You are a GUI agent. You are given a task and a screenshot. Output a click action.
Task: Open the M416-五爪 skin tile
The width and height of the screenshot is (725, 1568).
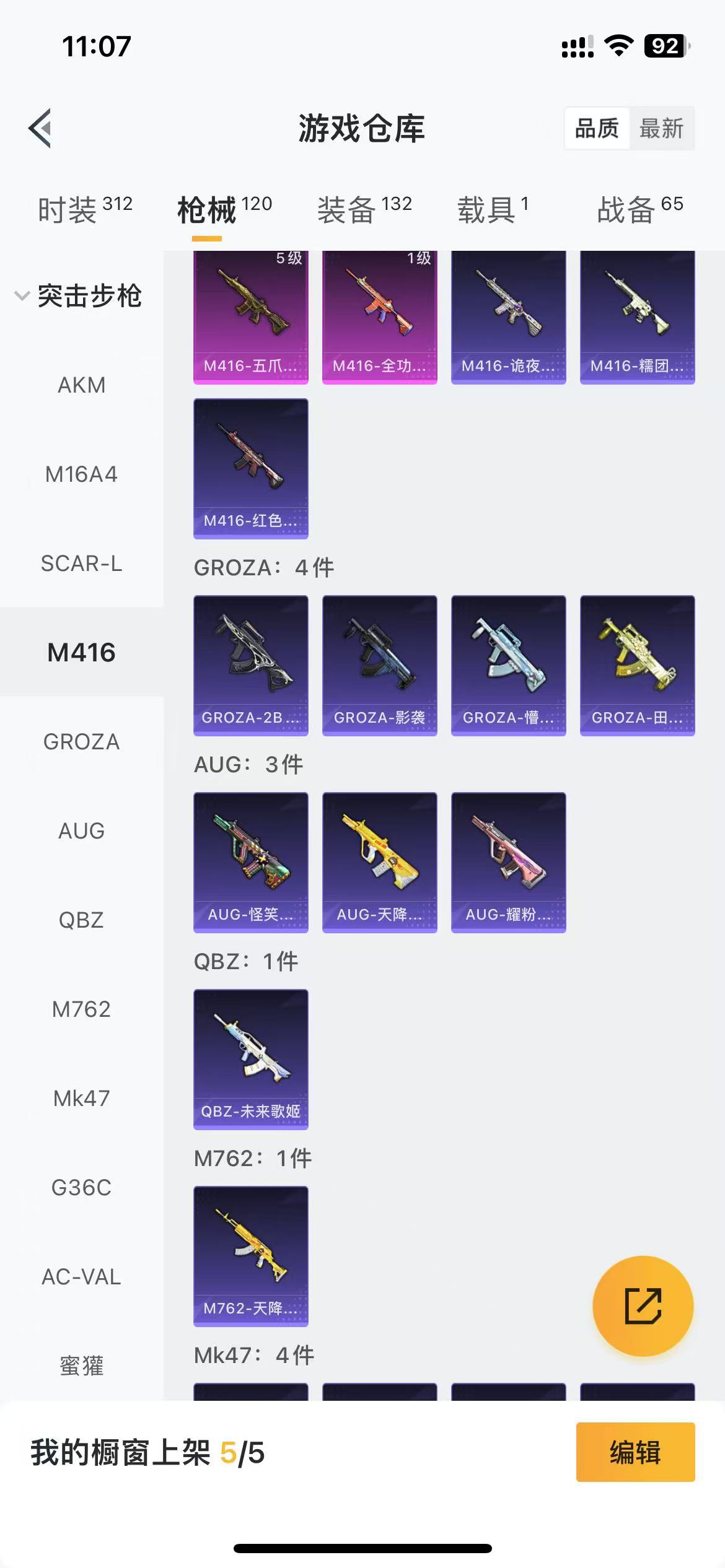(x=251, y=317)
